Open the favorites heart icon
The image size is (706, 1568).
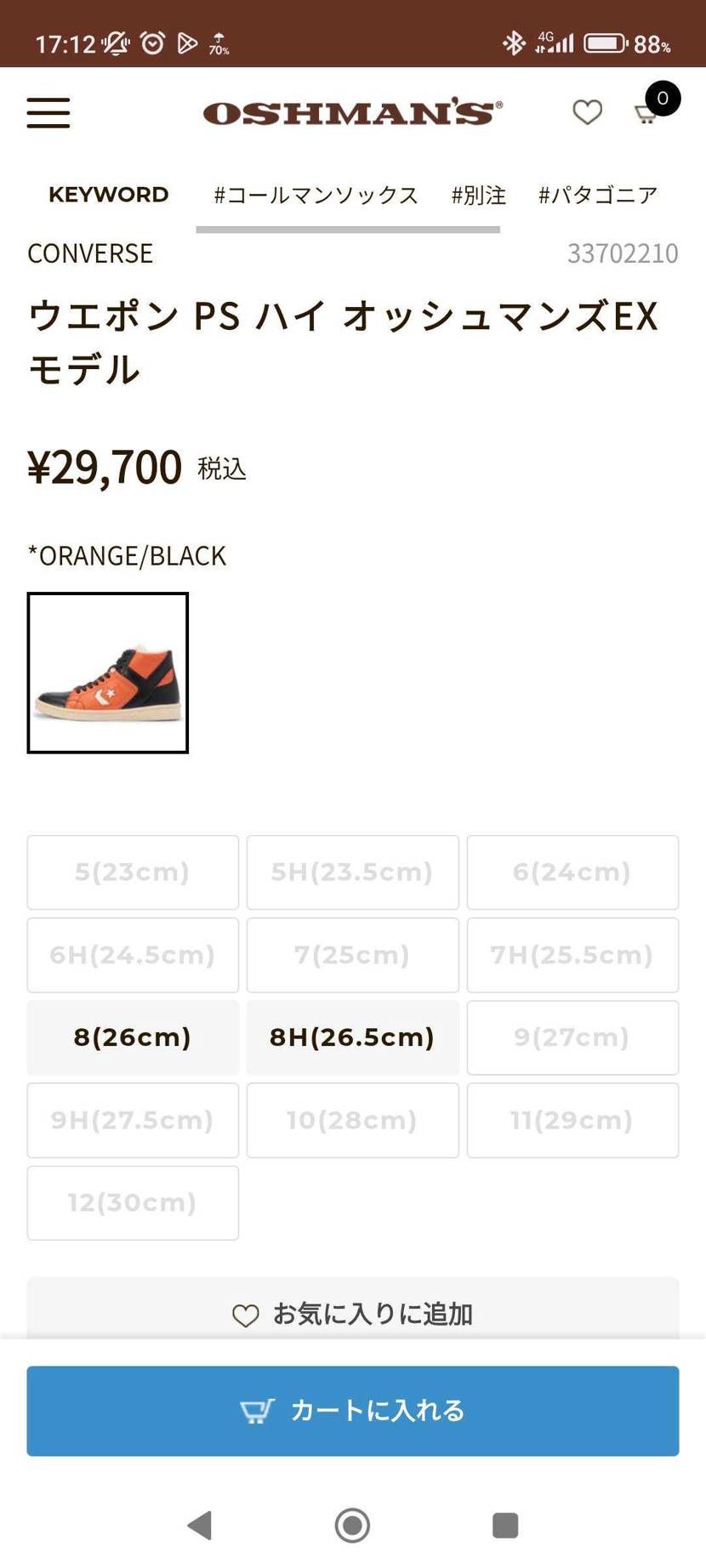point(587,111)
